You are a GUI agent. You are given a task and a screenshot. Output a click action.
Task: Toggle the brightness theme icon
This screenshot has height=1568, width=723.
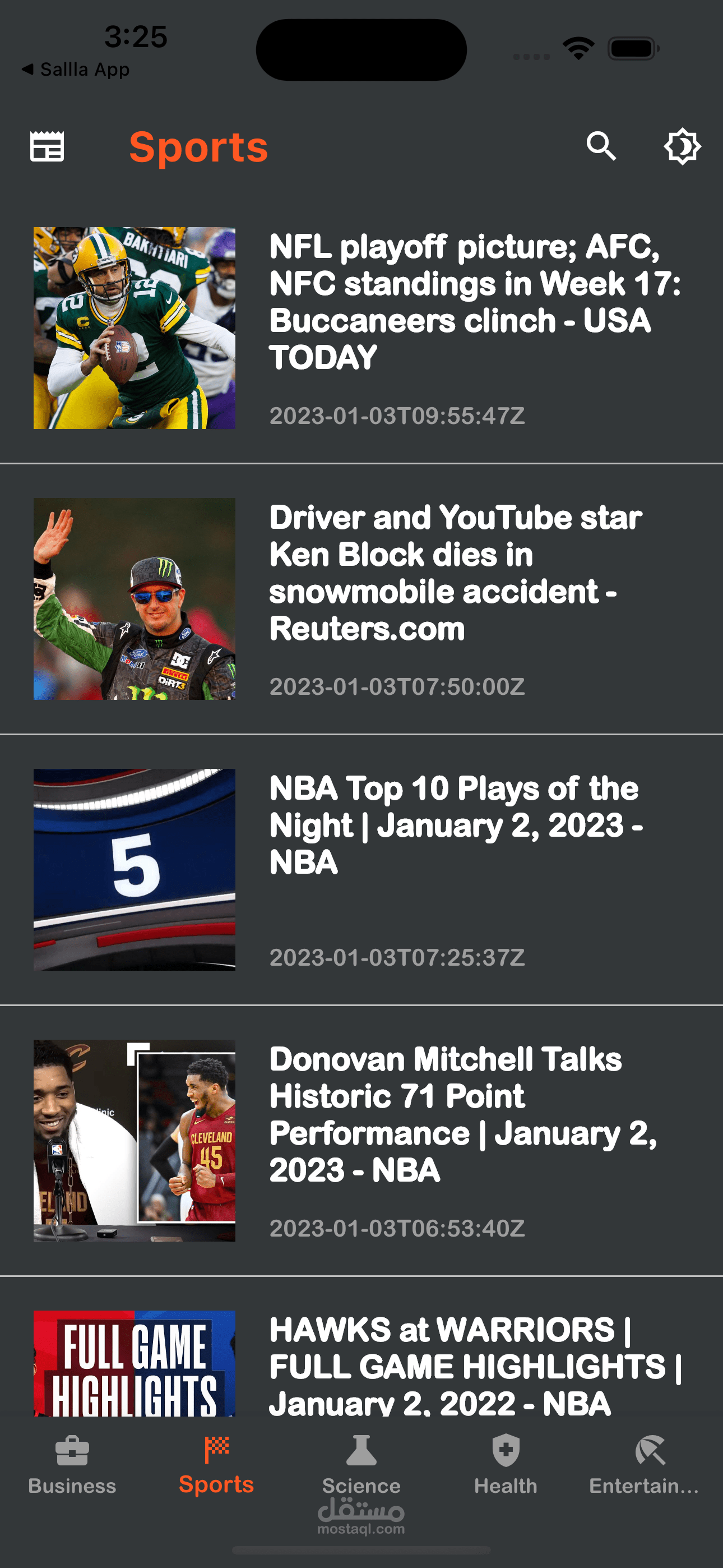point(682,147)
